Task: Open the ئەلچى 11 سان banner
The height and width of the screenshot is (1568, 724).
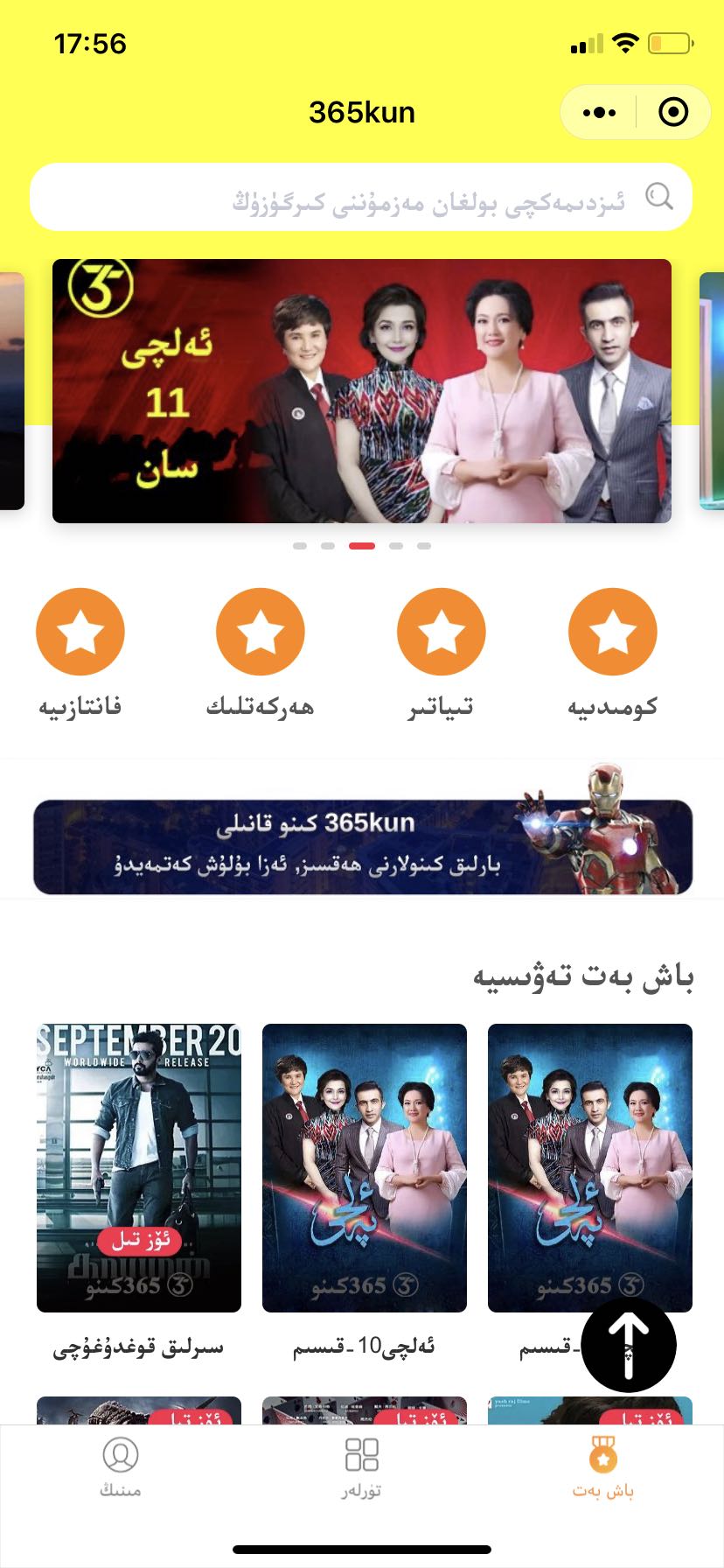Action: (362, 391)
